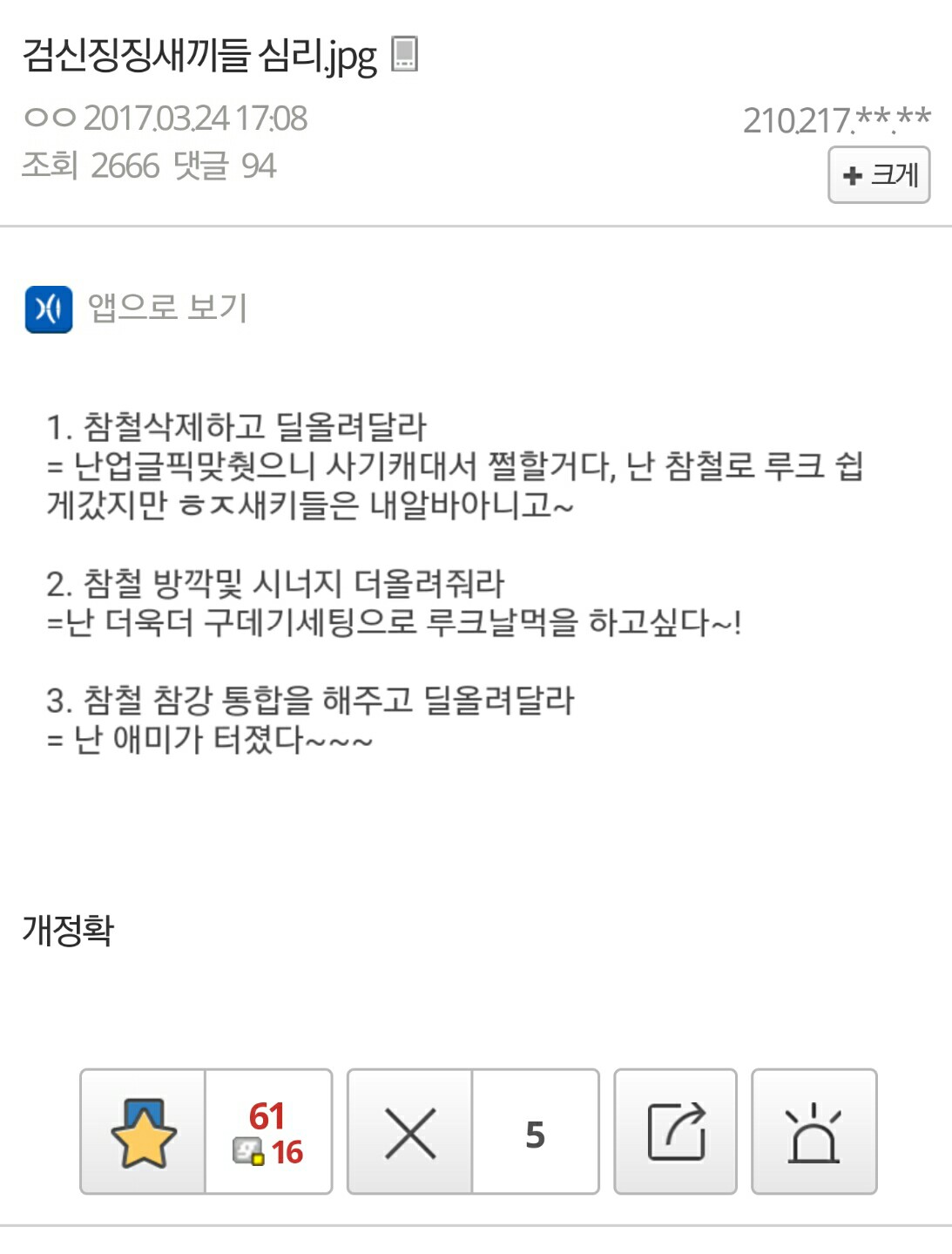The height and width of the screenshot is (1254, 952).
Task: Report this post with the siren icon
Action: coord(814,1132)
